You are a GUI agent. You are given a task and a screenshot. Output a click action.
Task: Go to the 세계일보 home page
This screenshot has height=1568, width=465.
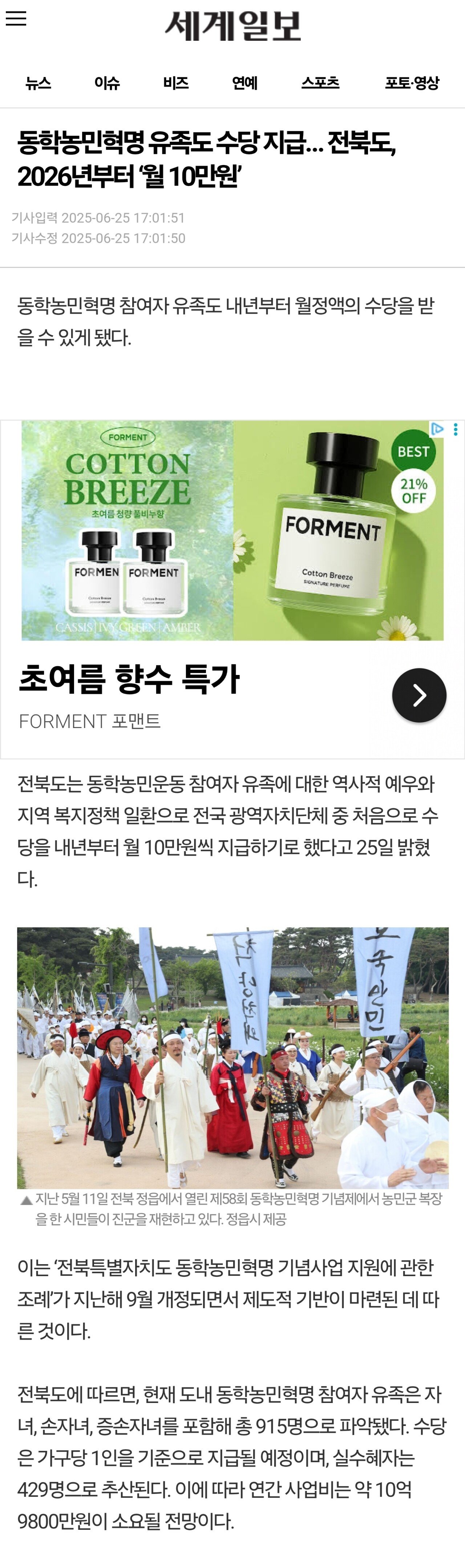pos(232,26)
